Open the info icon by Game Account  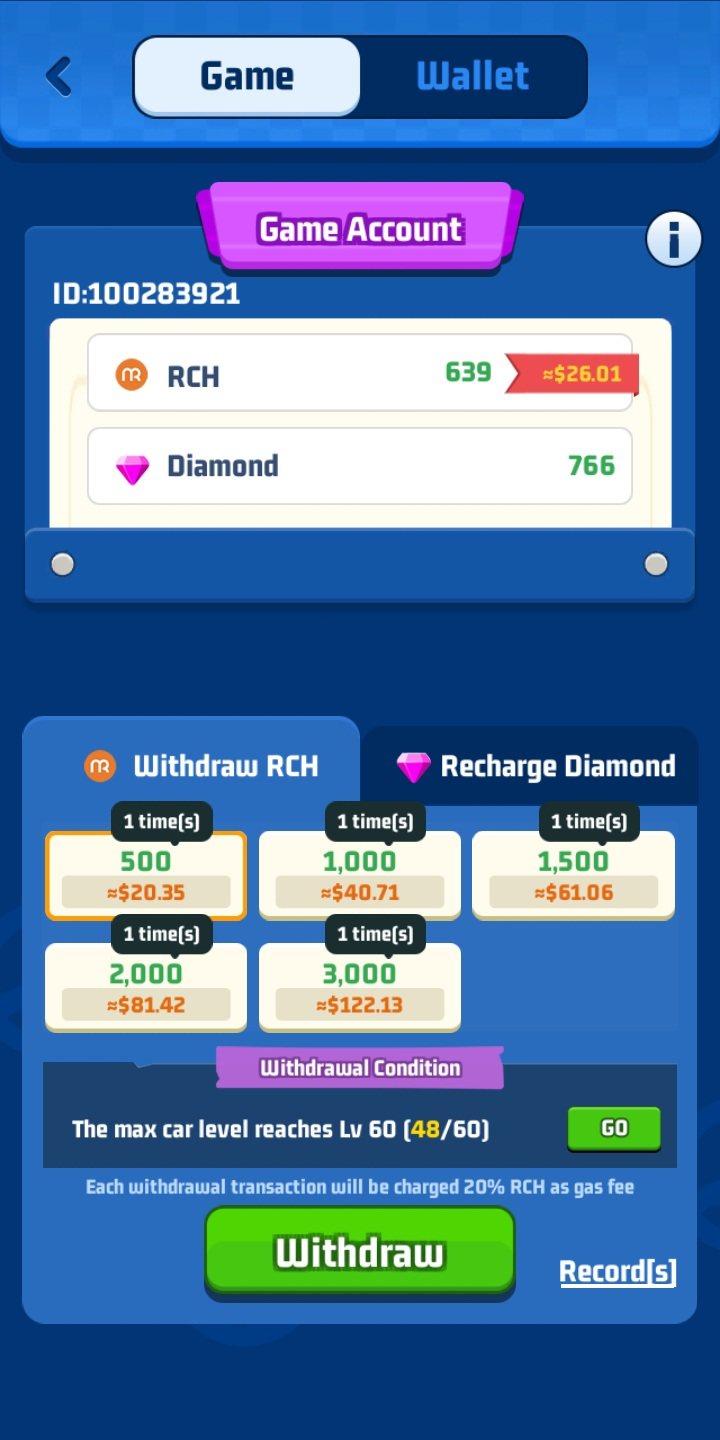[673, 239]
